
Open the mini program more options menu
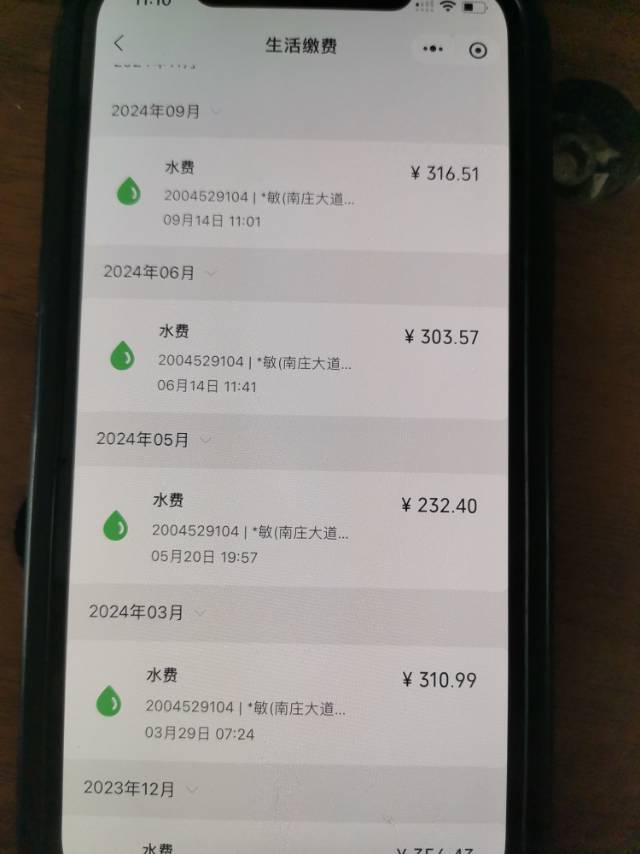(433, 49)
